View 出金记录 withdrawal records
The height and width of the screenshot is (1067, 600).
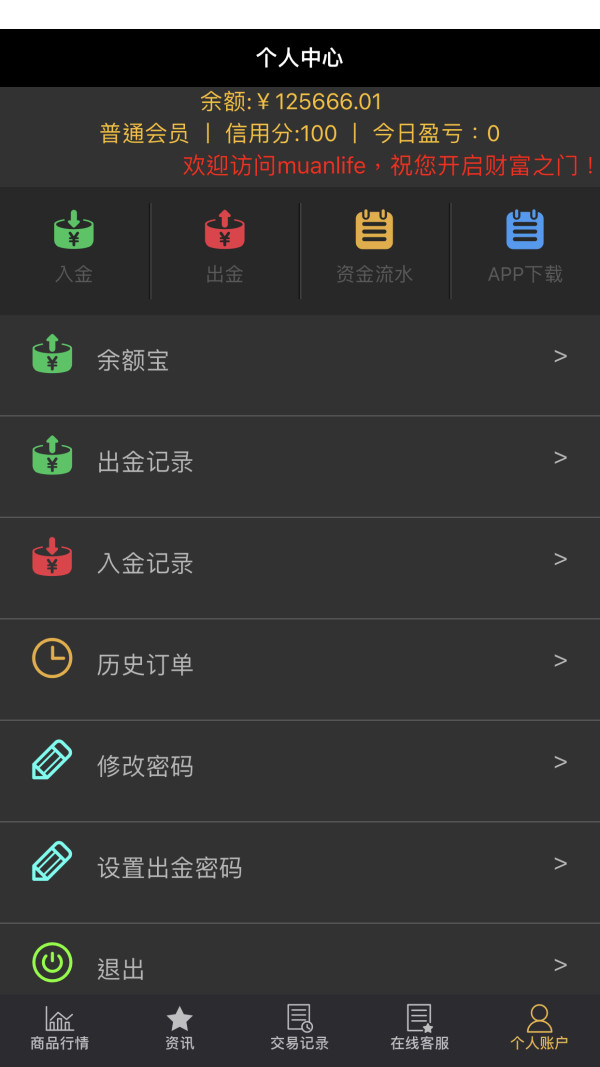(x=300, y=466)
